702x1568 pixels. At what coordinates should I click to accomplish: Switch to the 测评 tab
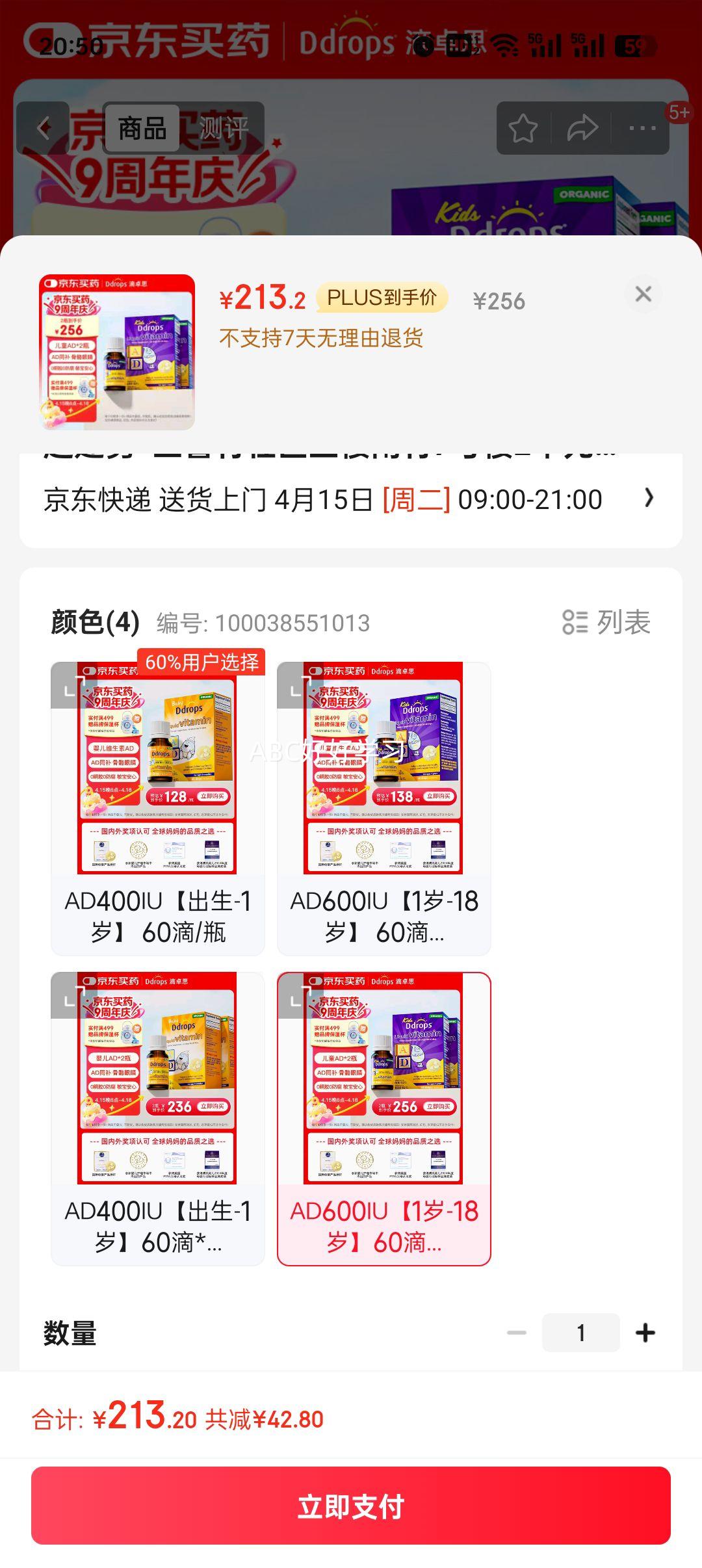click(x=224, y=129)
